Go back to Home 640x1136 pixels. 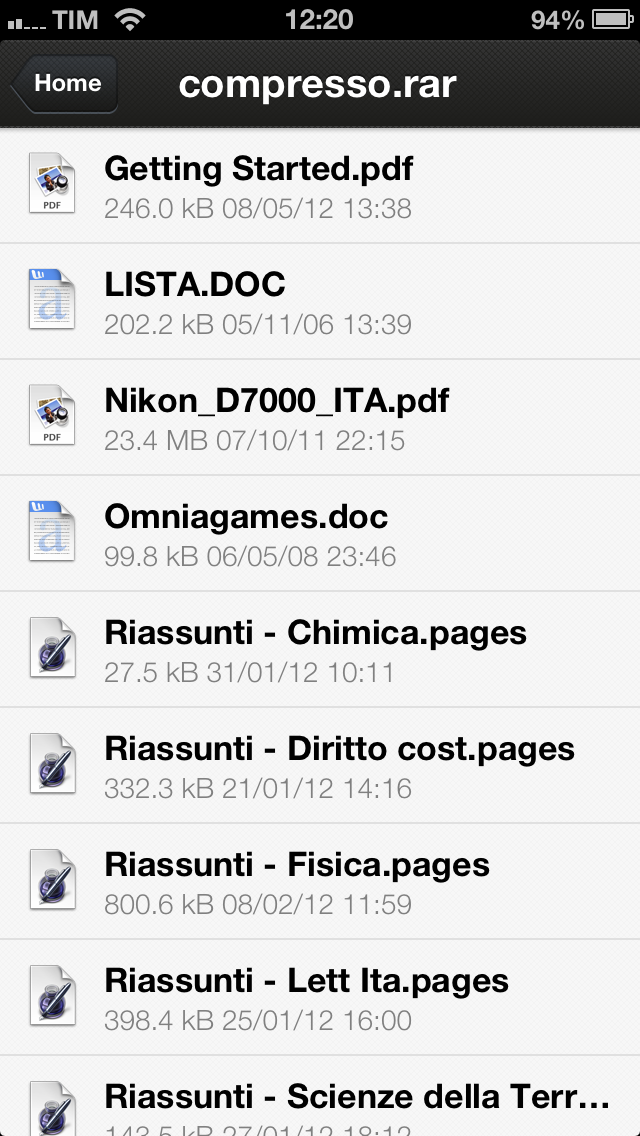click(66, 84)
